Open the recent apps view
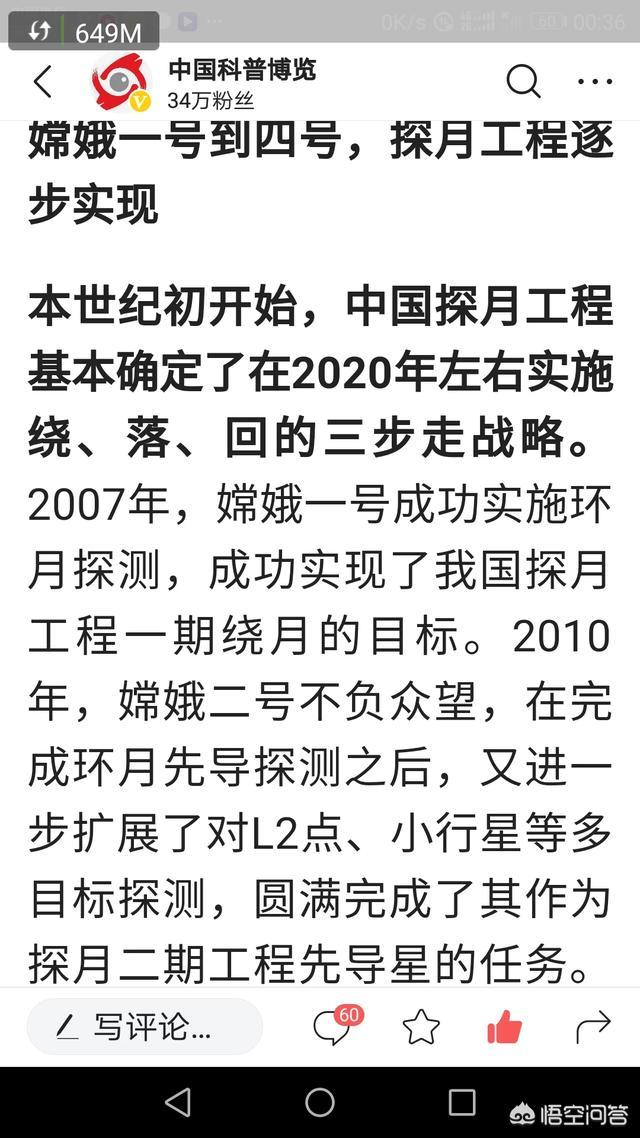The image size is (640, 1138). (x=462, y=1102)
